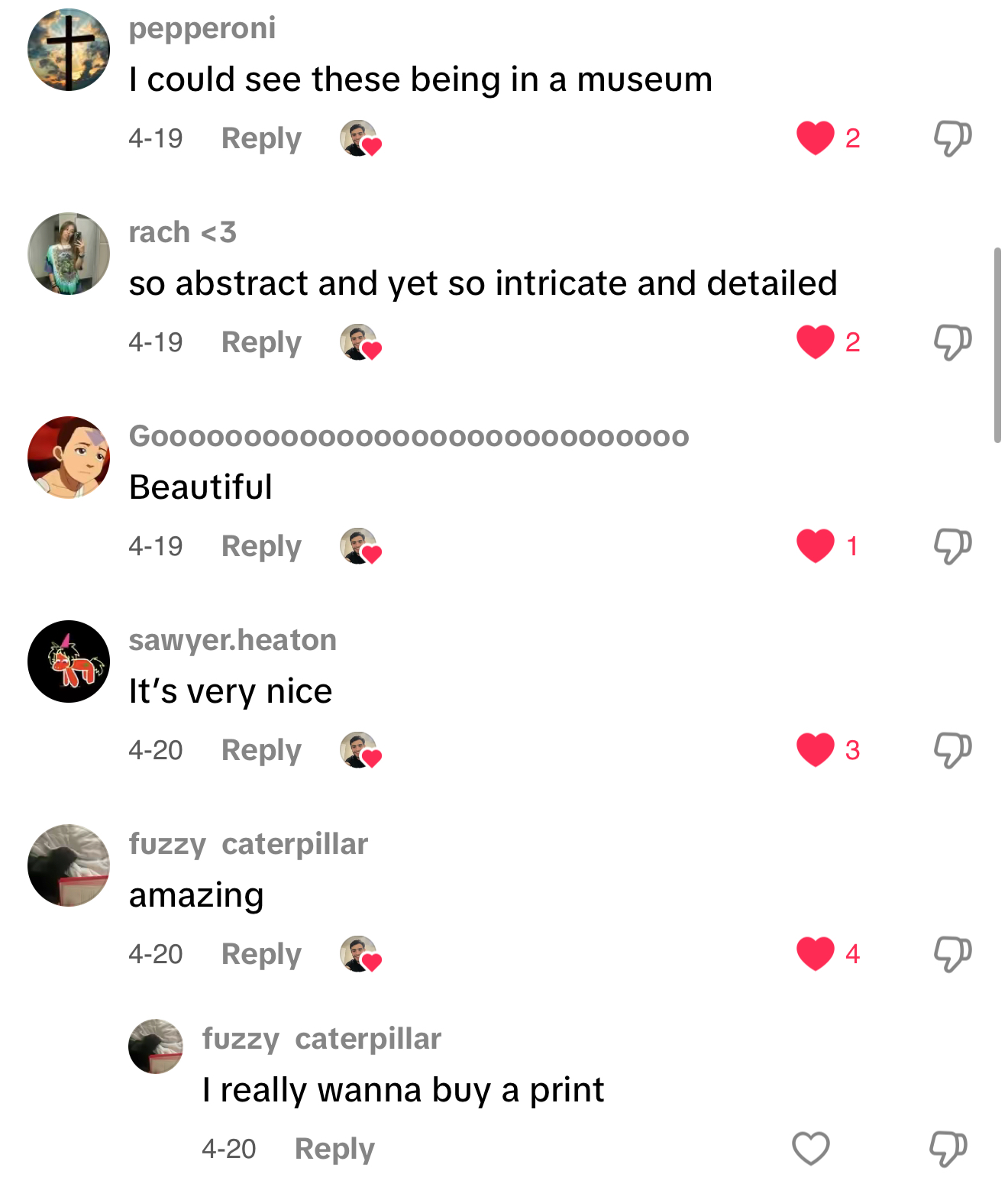Tap the heart on rach <3's comment
Image resolution: width=1008 pixels, height=1187 pixels.
point(815,341)
